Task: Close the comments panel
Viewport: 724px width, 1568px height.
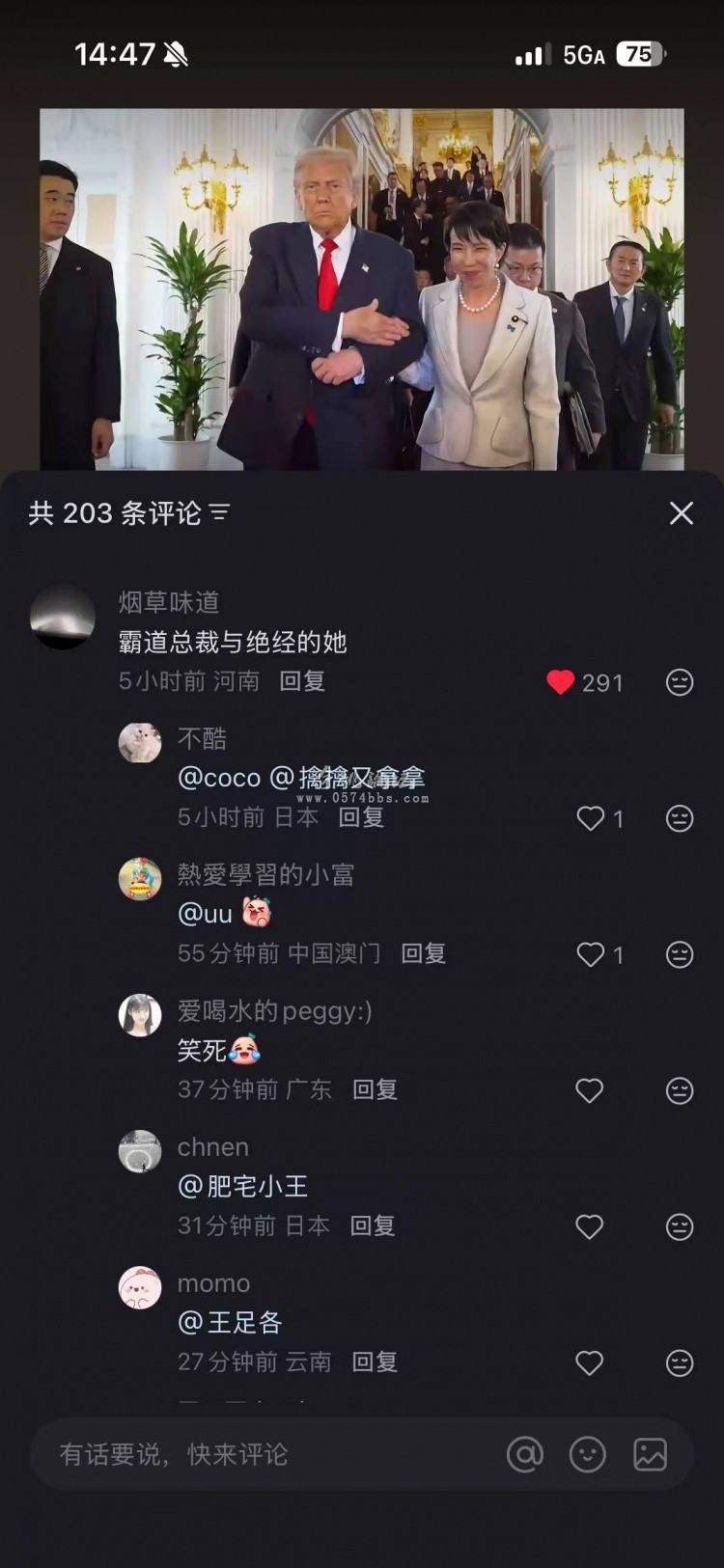Action: coord(682,513)
